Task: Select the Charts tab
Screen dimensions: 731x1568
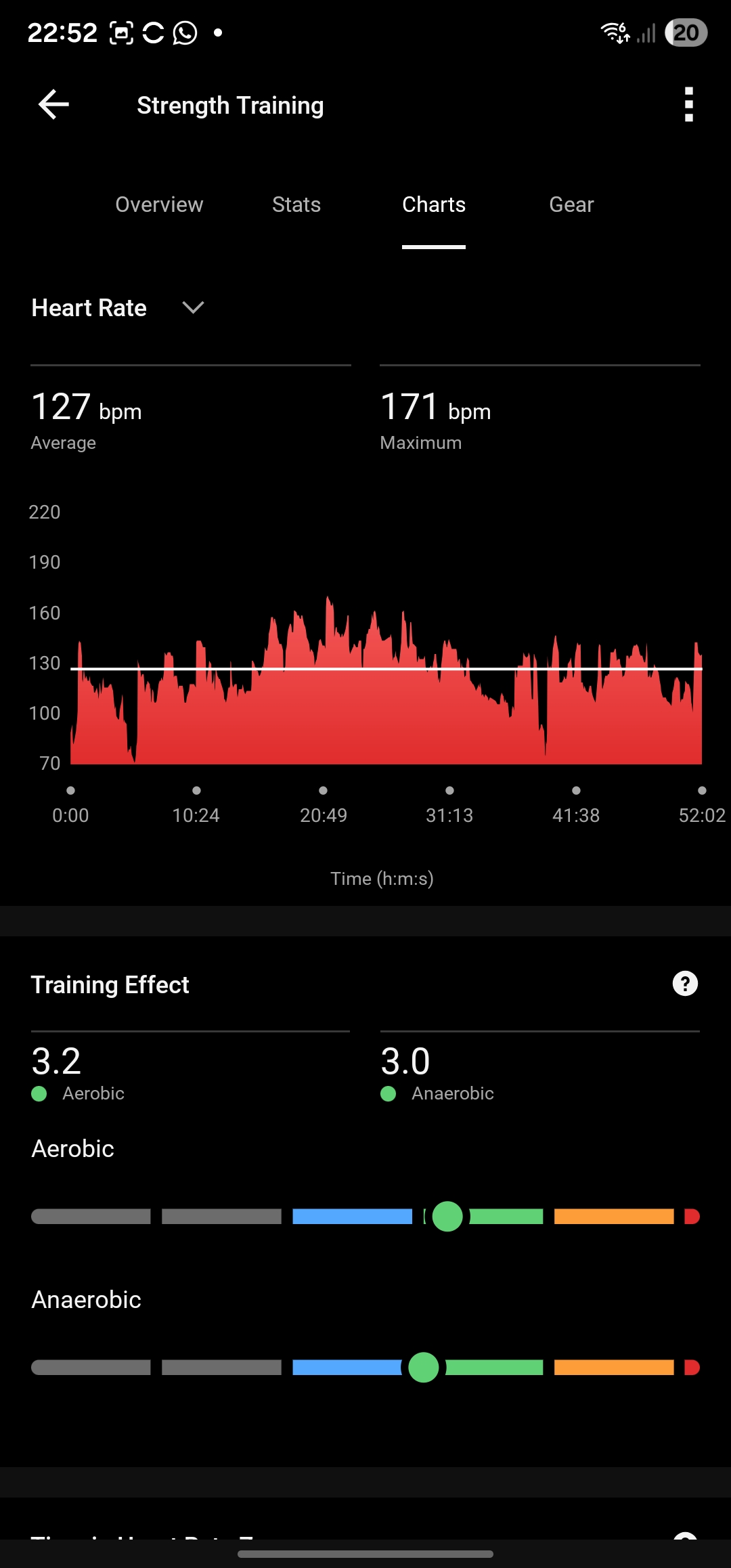Action: click(433, 204)
